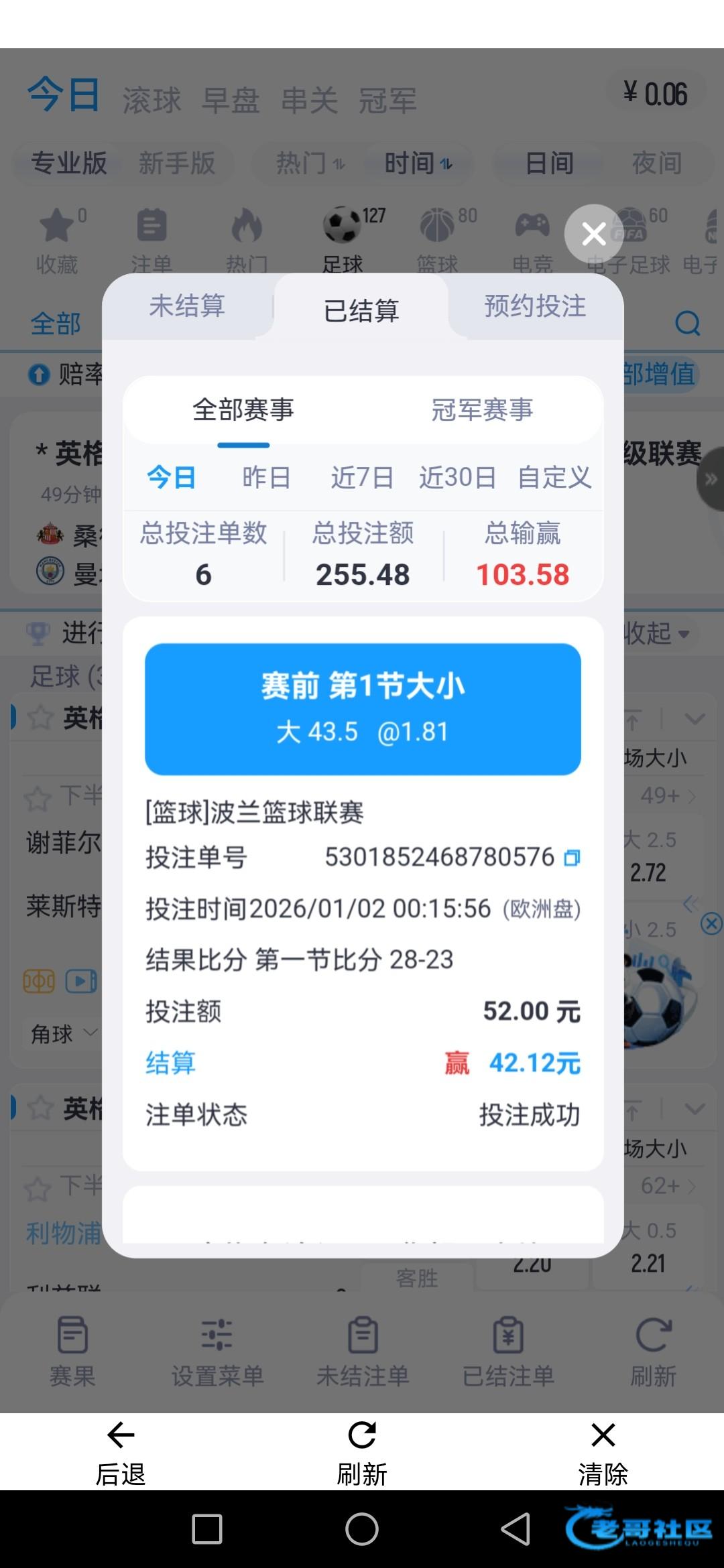This screenshot has height=1568, width=724.
Task: Tap 后退 to go back
Action: coord(121,1451)
